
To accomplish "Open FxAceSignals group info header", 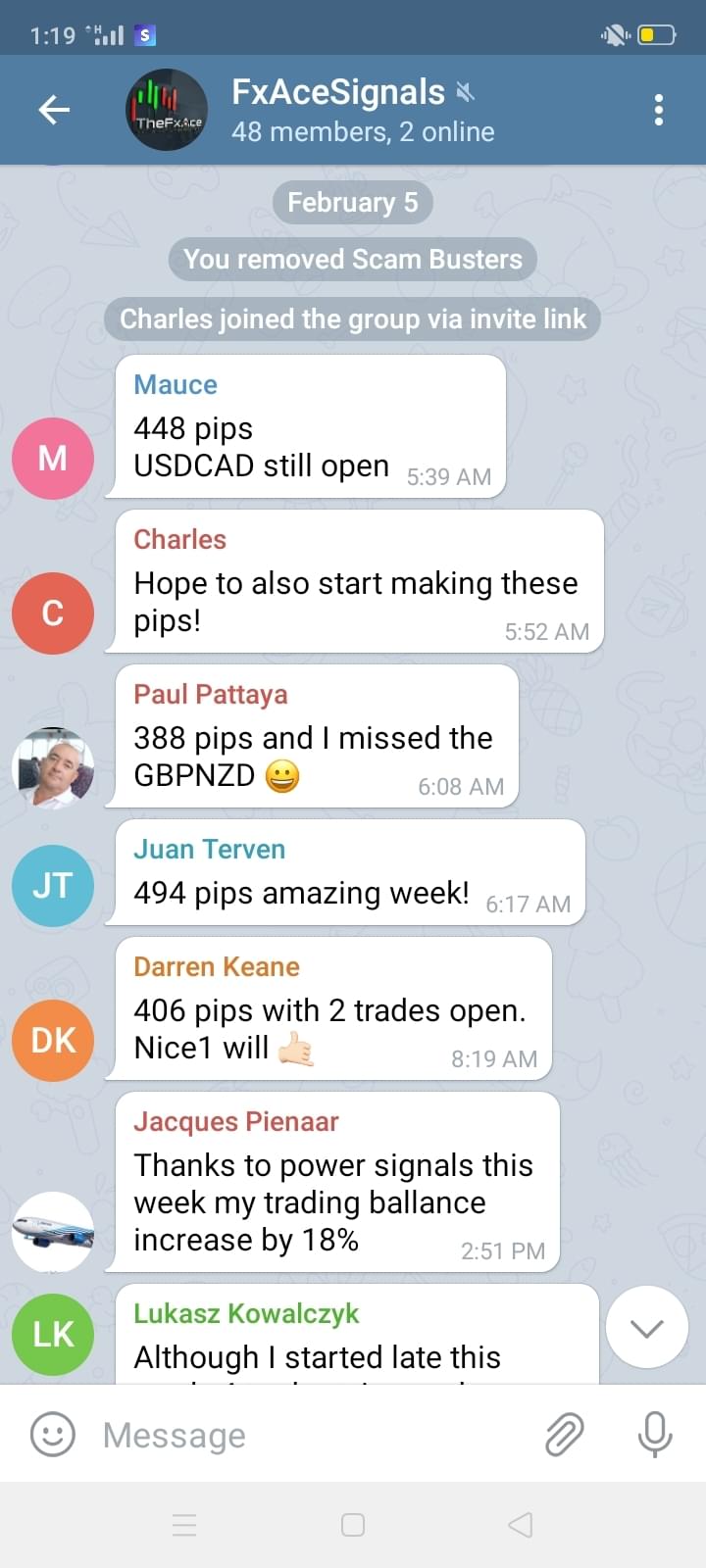I will tap(361, 110).
